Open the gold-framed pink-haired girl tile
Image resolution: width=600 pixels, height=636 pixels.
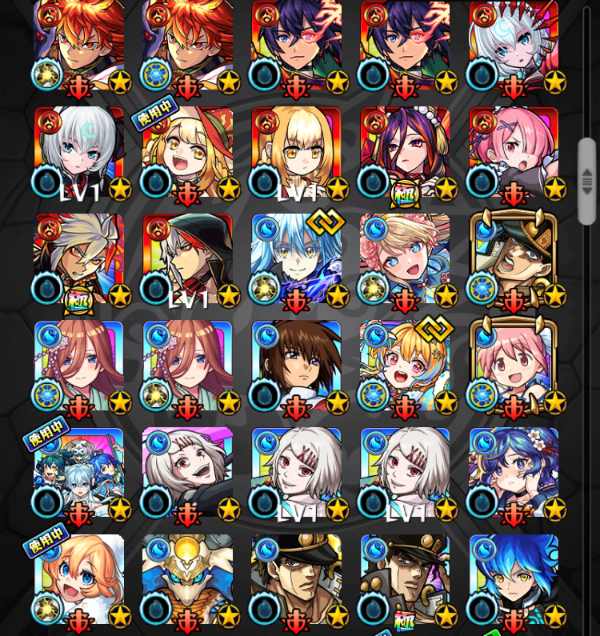513,366
